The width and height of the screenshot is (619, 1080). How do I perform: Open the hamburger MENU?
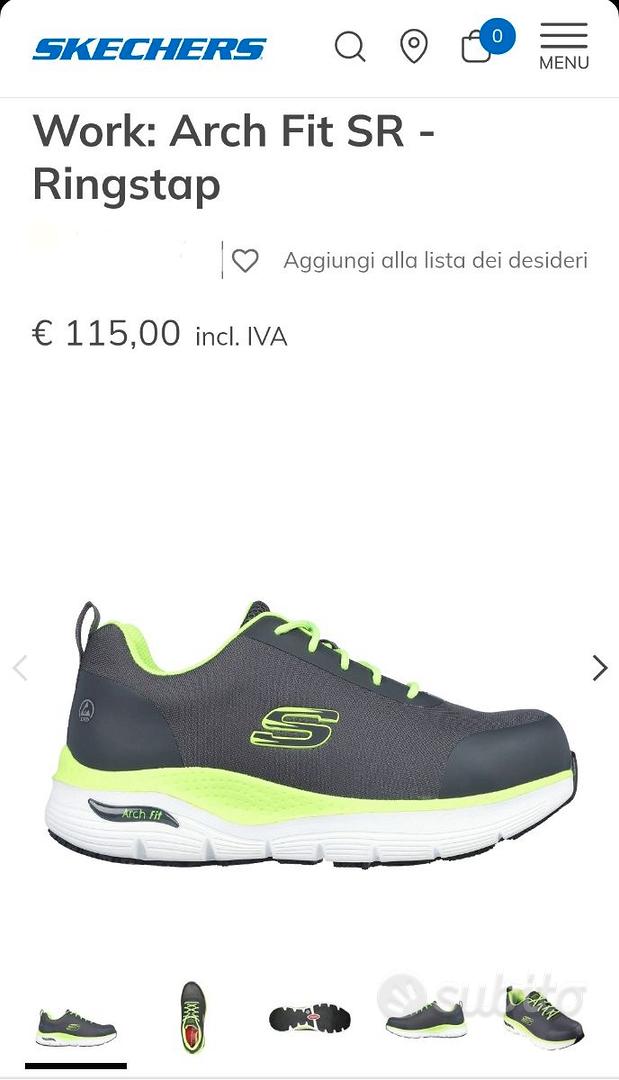564,46
